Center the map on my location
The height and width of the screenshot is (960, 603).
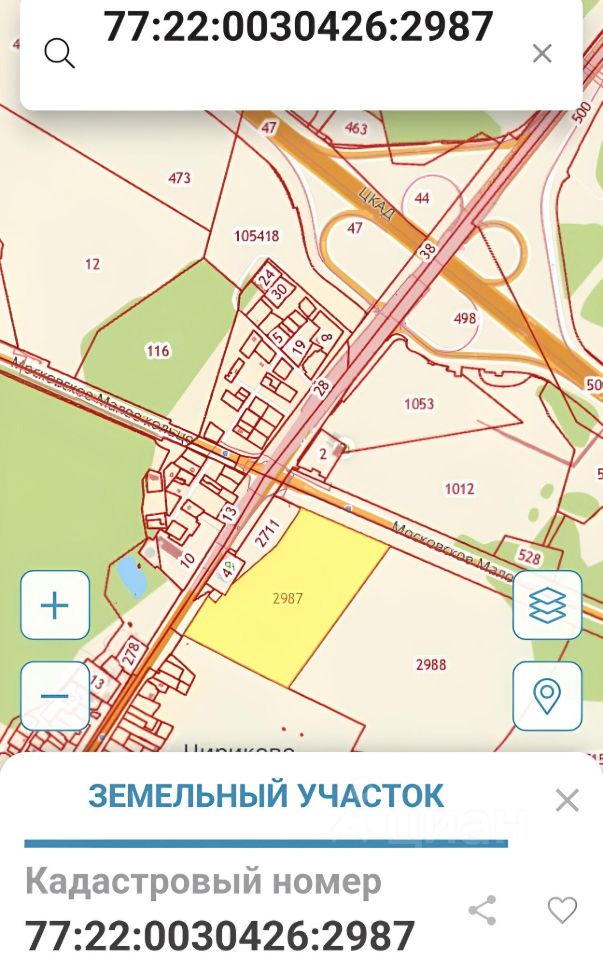(x=547, y=696)
